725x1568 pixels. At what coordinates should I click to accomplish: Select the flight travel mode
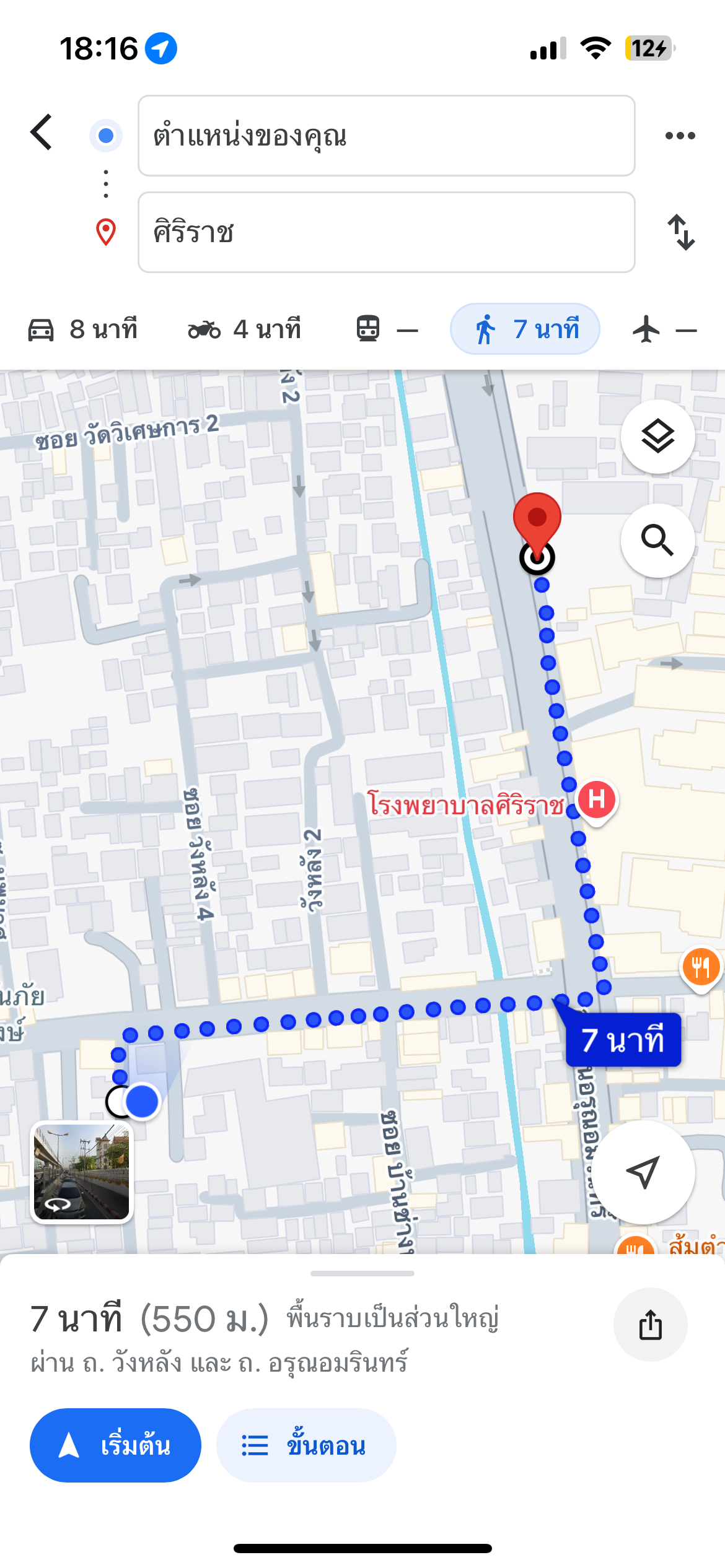[664, 329]
